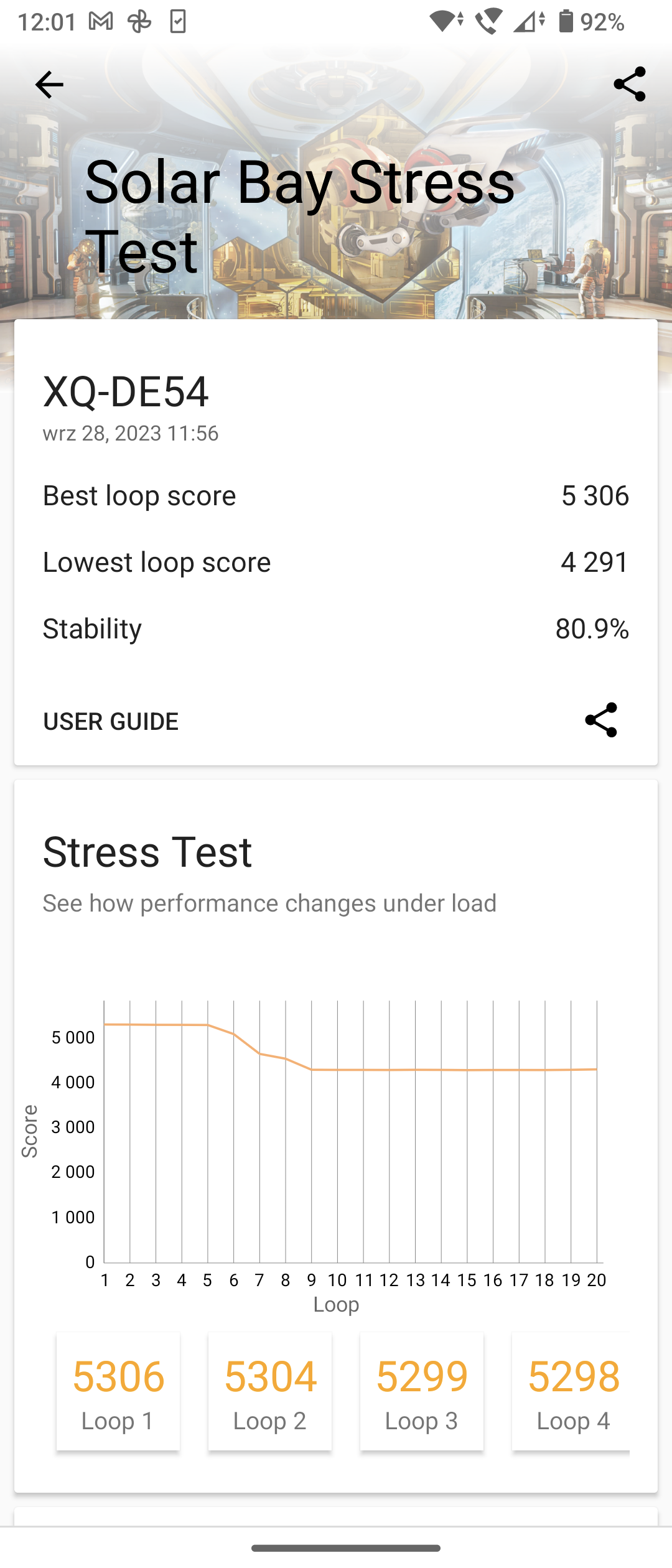672x1568 pixels.
Task: Select the Loop 2 score card
Action: [270, 1391]
